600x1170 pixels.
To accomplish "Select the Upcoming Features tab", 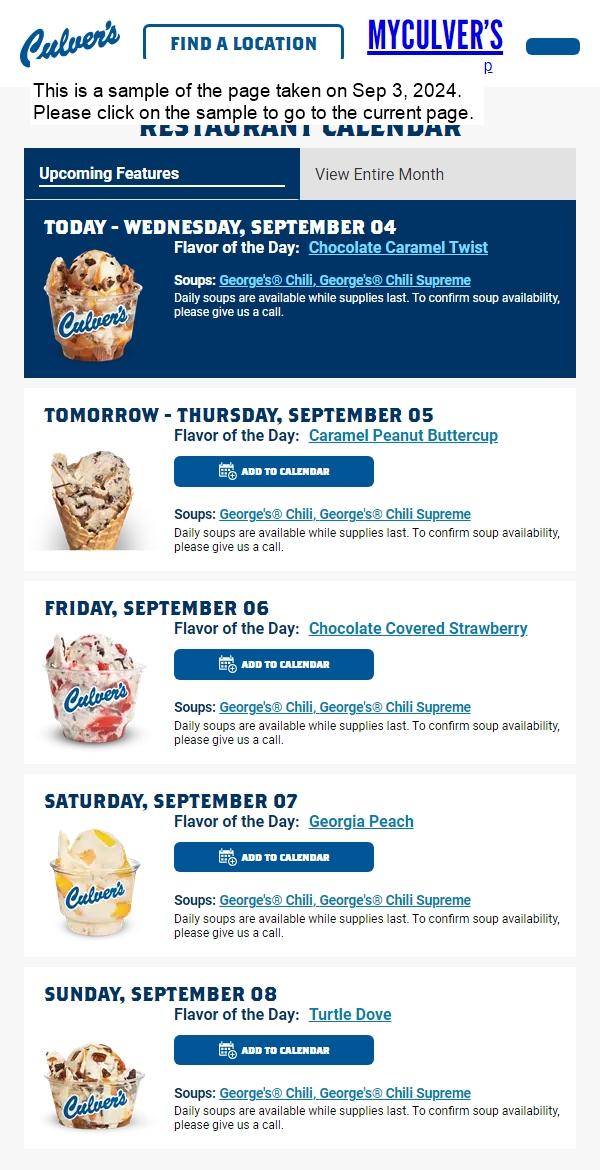I will (x=162, y=174).
